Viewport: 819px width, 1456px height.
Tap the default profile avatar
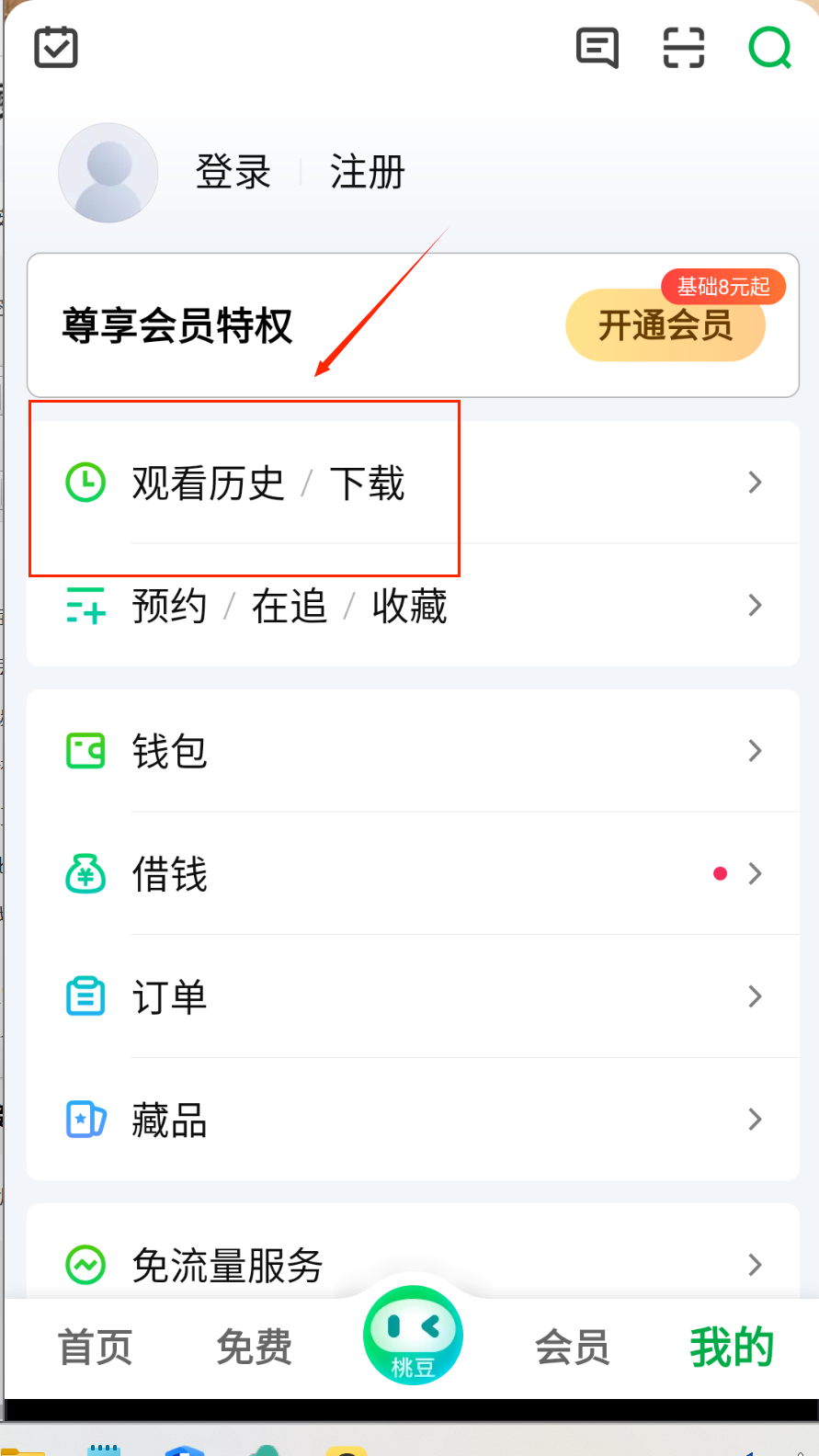(x=108, y=173)
